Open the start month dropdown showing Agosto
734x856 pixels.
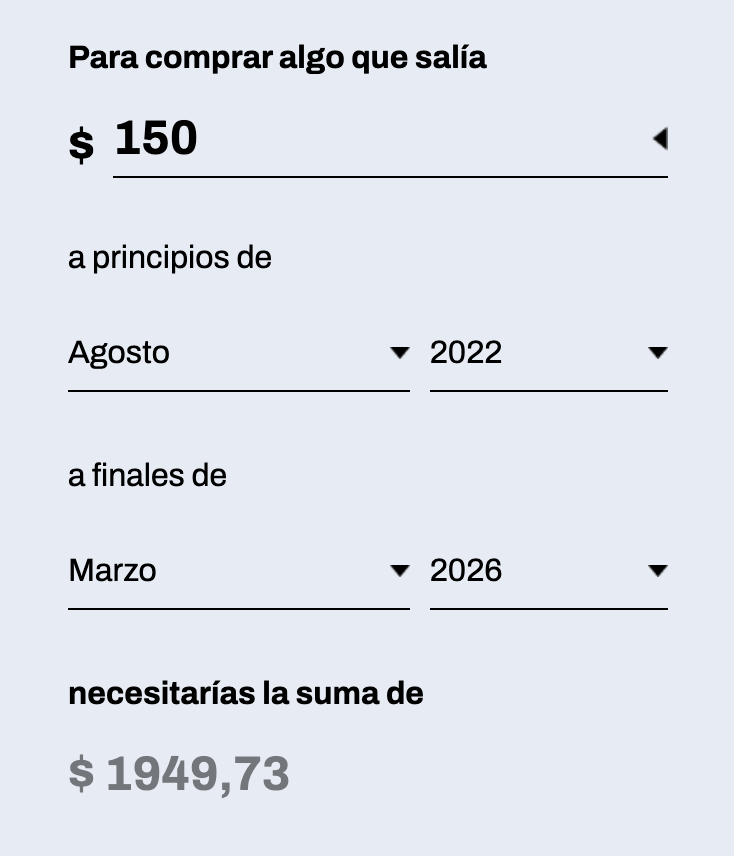238,353
